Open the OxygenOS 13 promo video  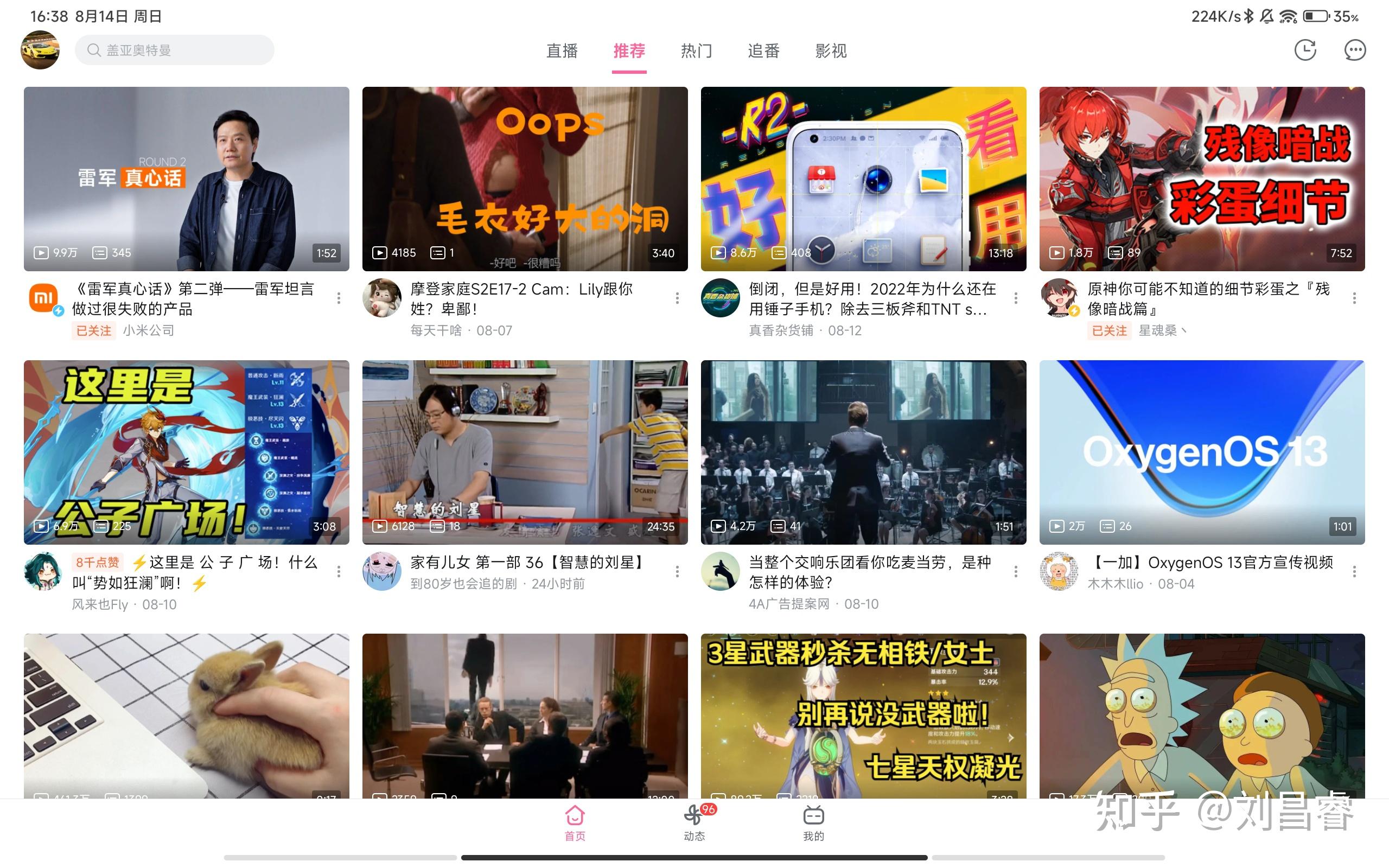(x=1201, y=452)
